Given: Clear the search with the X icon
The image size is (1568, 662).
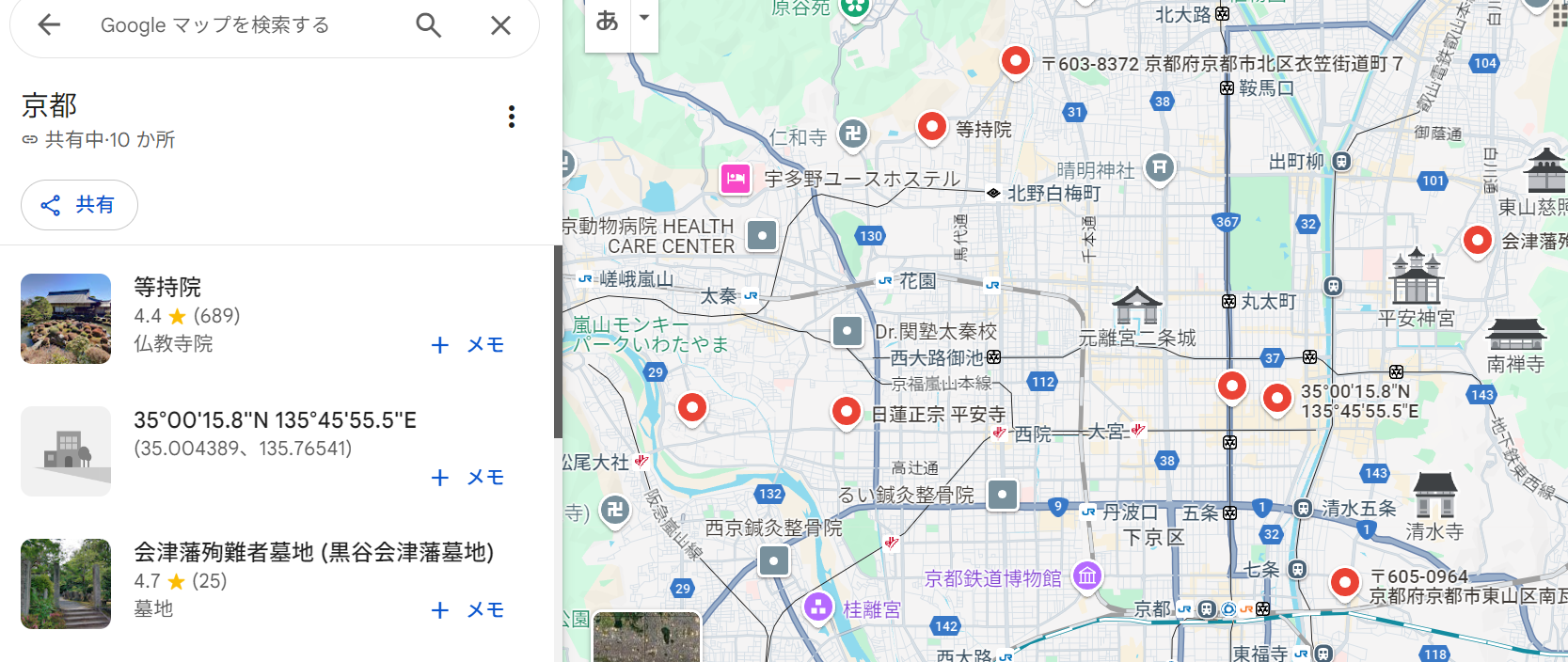Looking at the screenshot, I should (x=500, y=25).
